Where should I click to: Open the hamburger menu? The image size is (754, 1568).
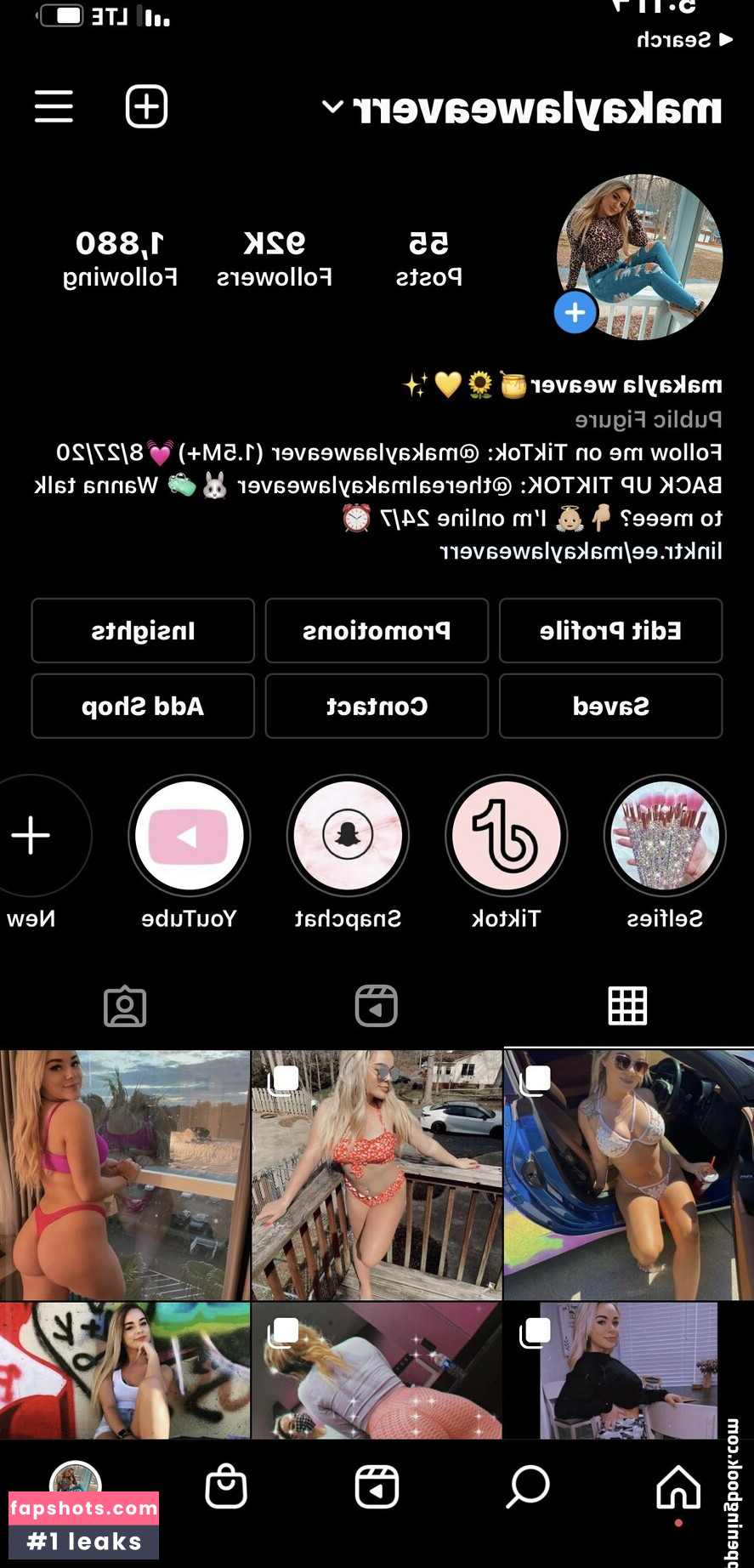pyautogui.click(x=54, y=106)
